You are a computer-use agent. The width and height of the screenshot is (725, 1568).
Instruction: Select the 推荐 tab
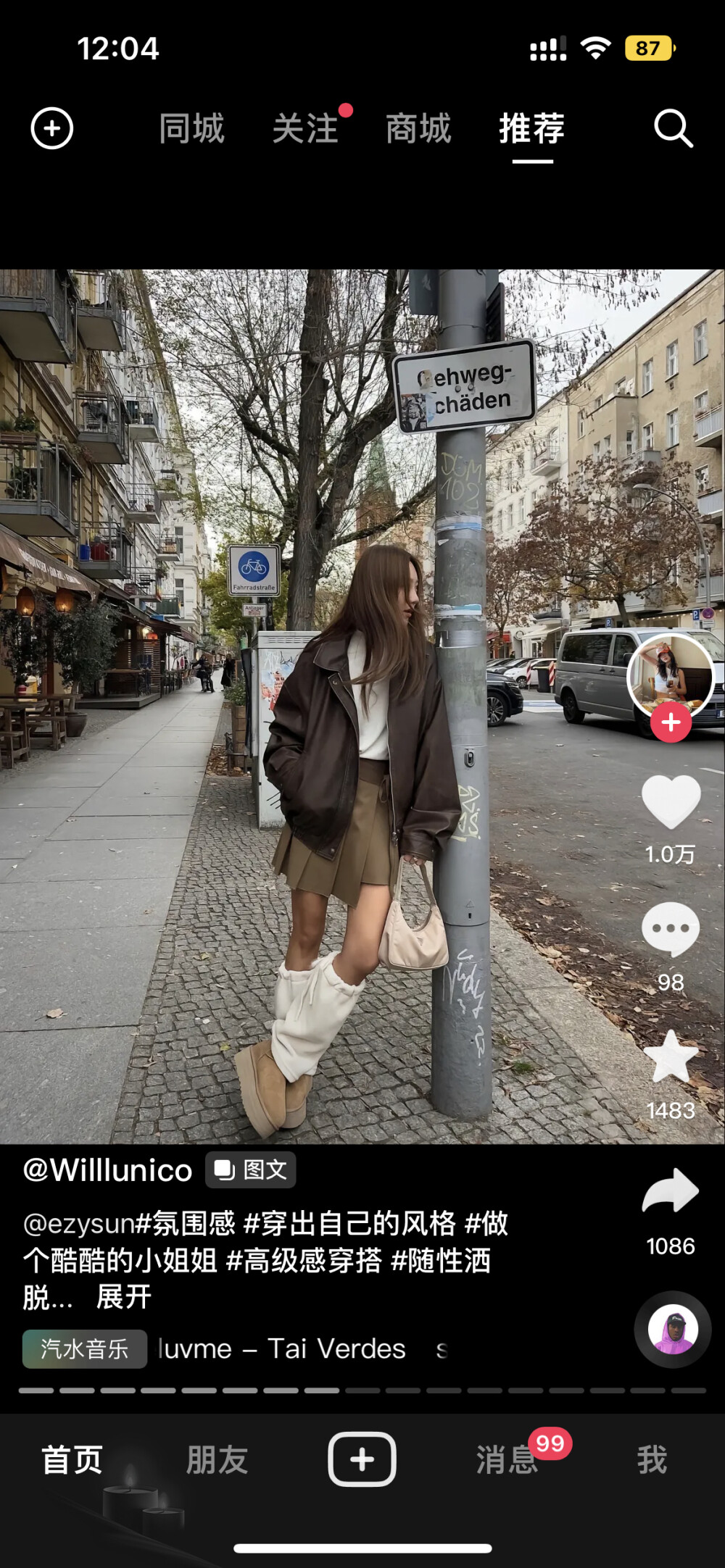click(532, 129)
